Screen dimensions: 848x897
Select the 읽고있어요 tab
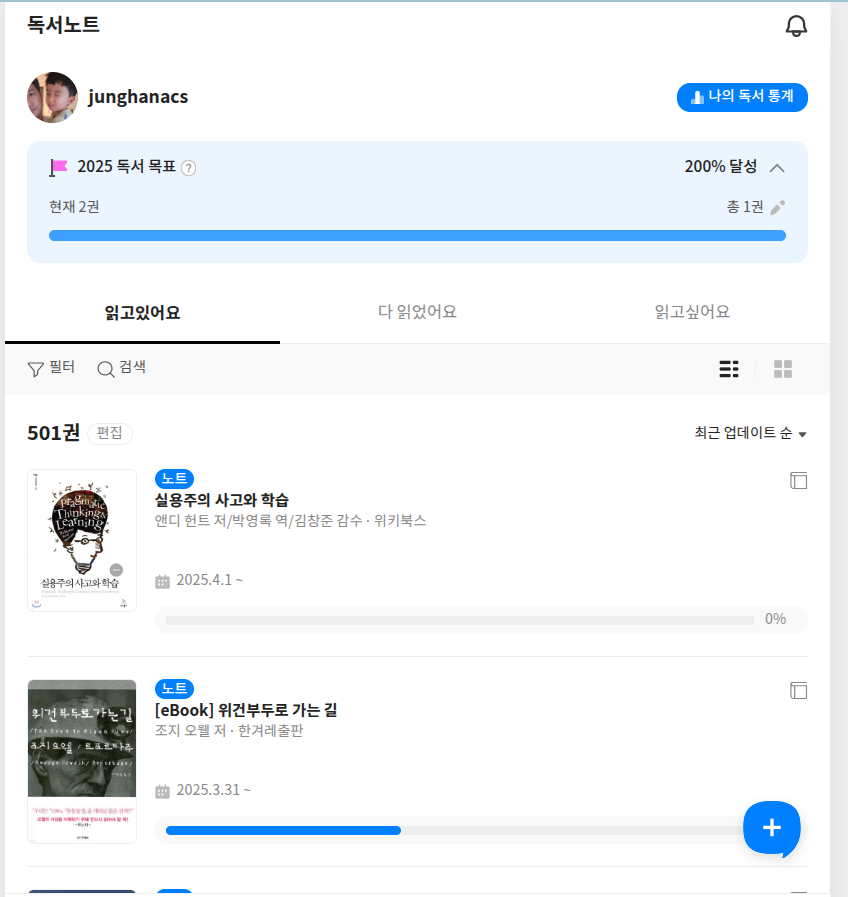coord(142,312)
